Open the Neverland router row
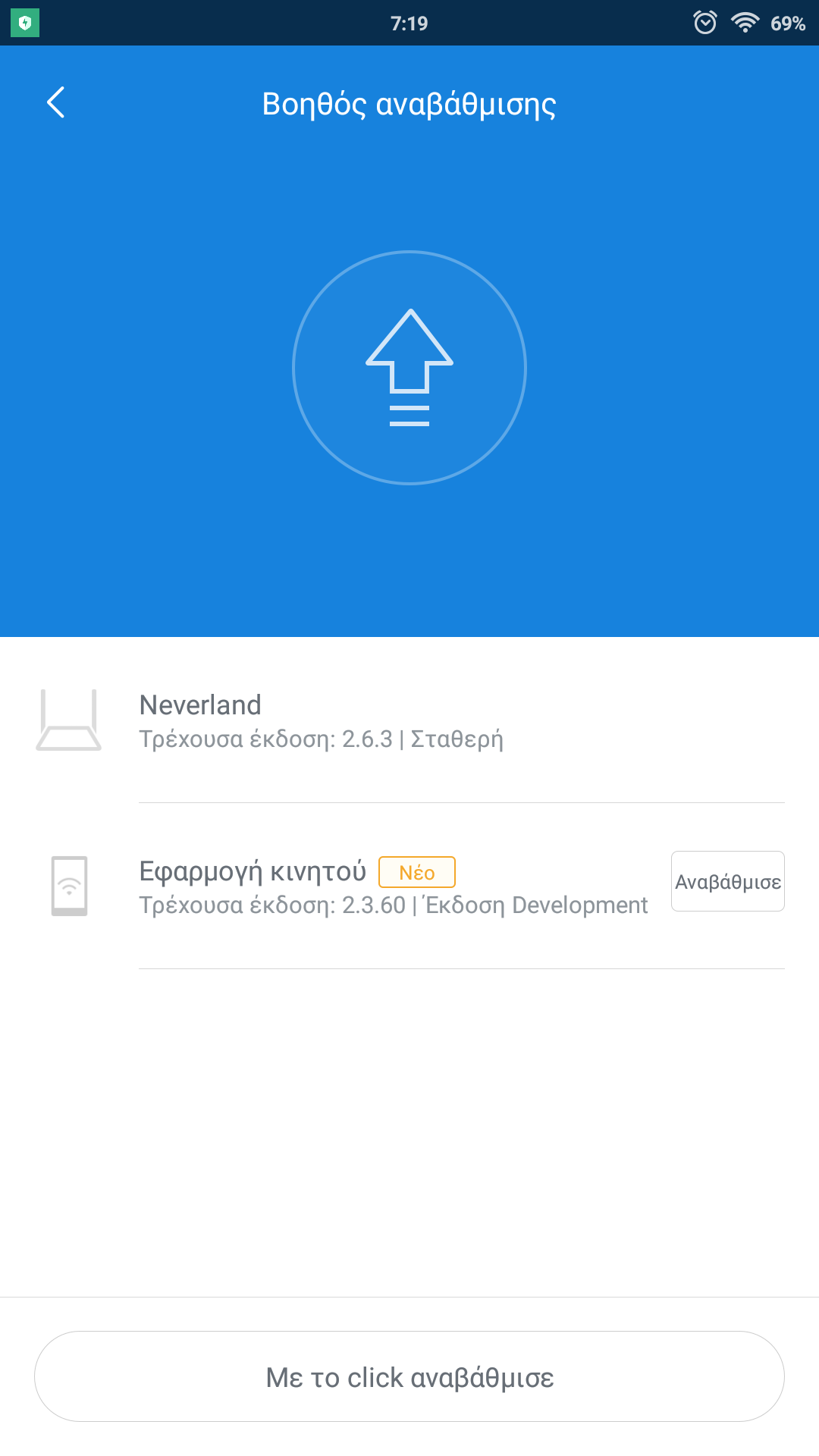Image resolution: width=819 pixels, height=1456 pixels. tap(409, 720)
